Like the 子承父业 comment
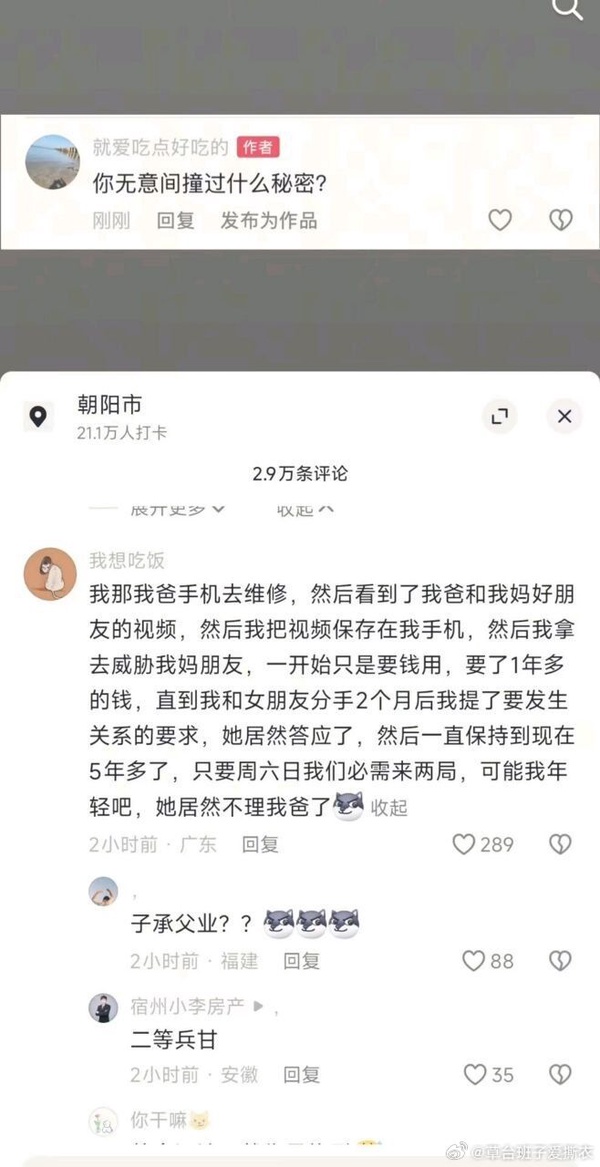The image size is (600, 1167). (x=474, y=961)
